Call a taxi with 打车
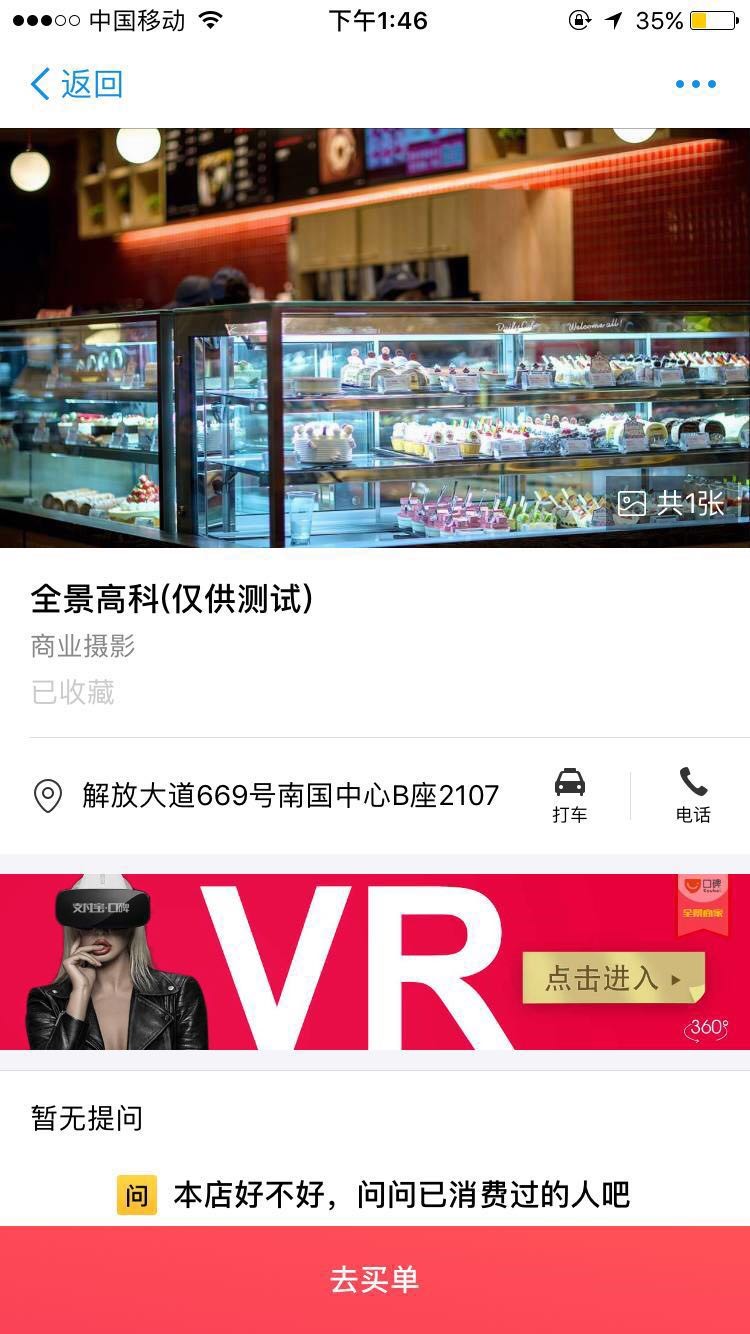This screenshot has width=750, height=1334. pyautogui.click(x=569, y=796)
